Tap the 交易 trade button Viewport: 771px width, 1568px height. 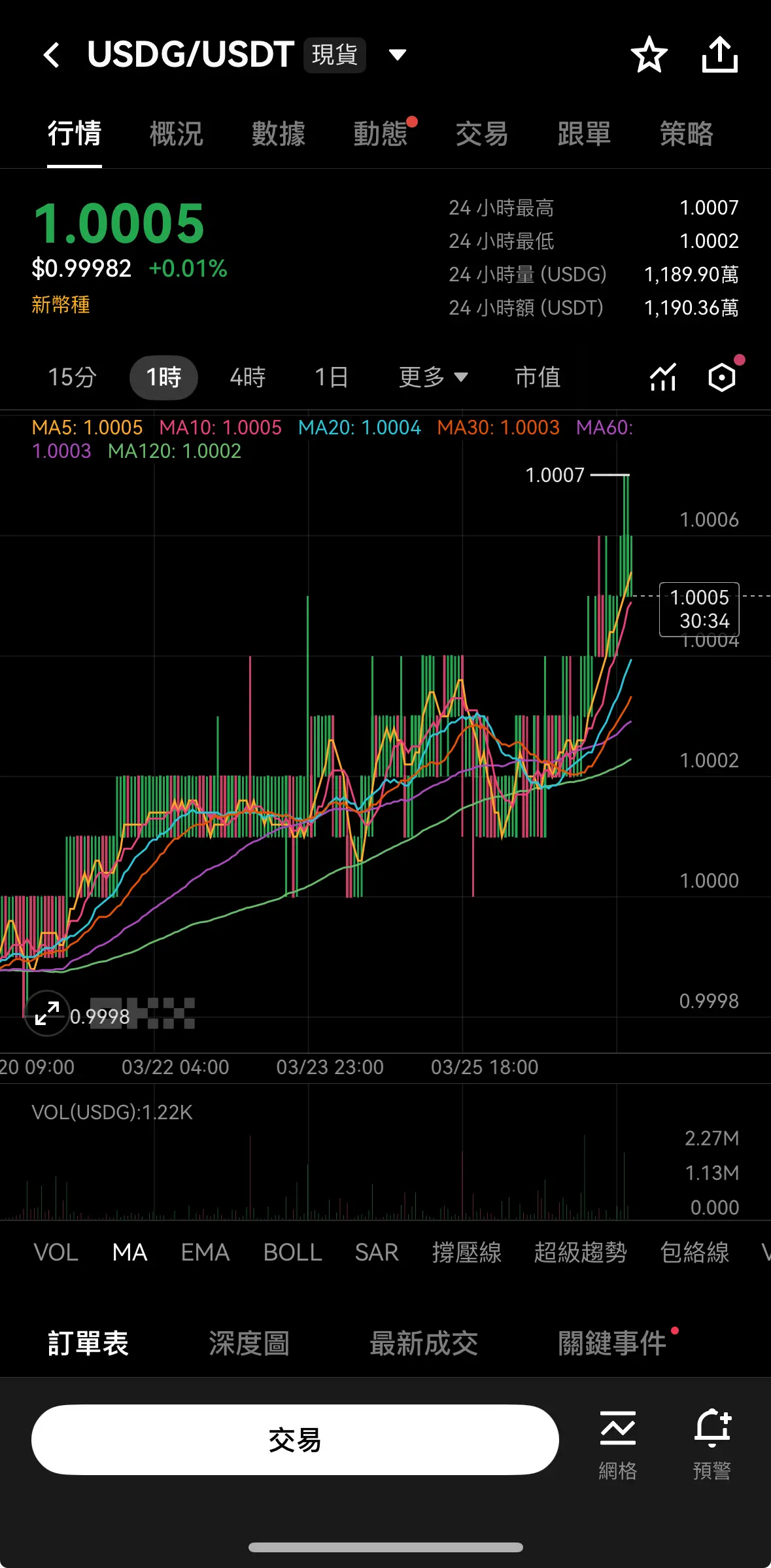tap(296, 1439)
